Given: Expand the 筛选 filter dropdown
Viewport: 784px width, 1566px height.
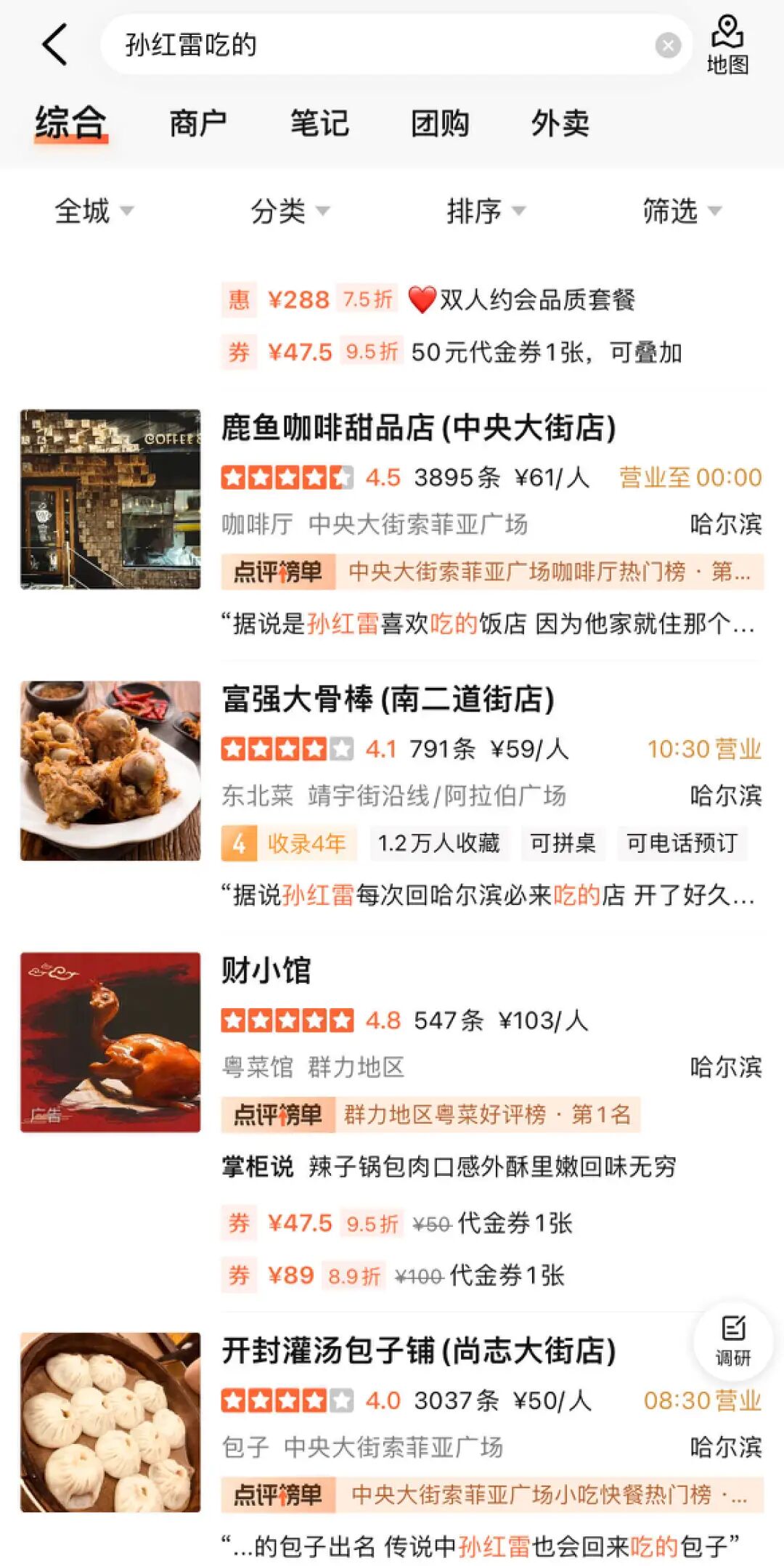Looking at the screenshot, I should pos(682,211).
